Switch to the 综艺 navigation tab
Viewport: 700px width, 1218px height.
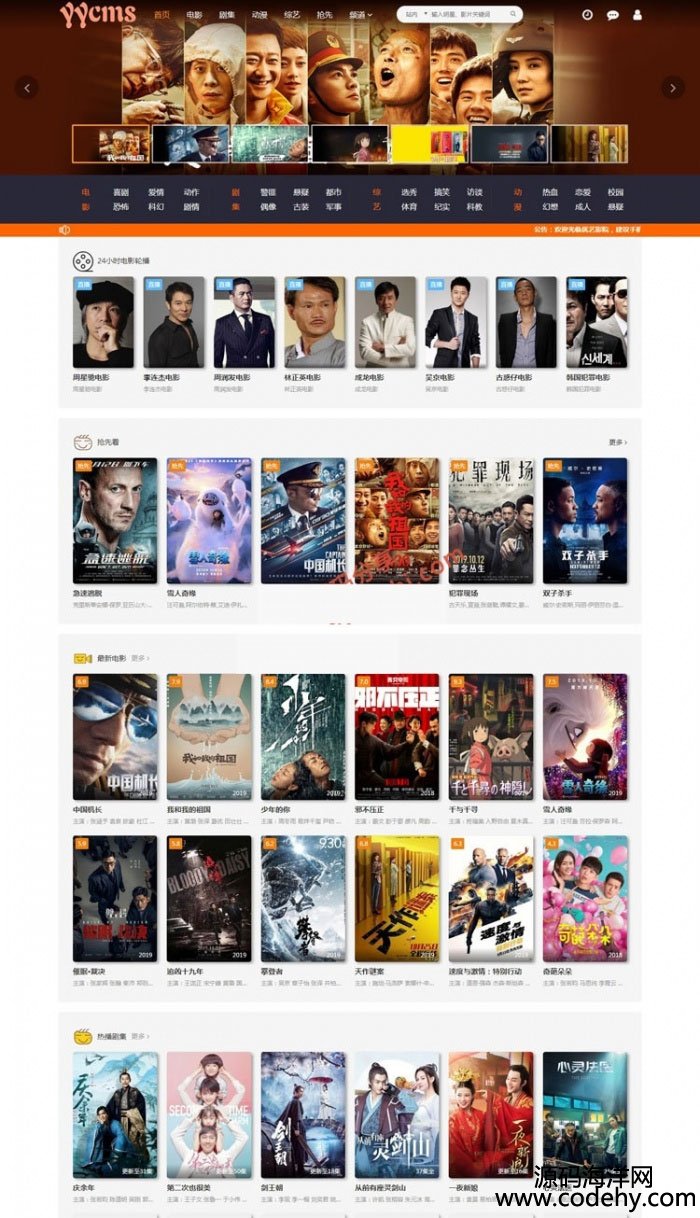291,15
